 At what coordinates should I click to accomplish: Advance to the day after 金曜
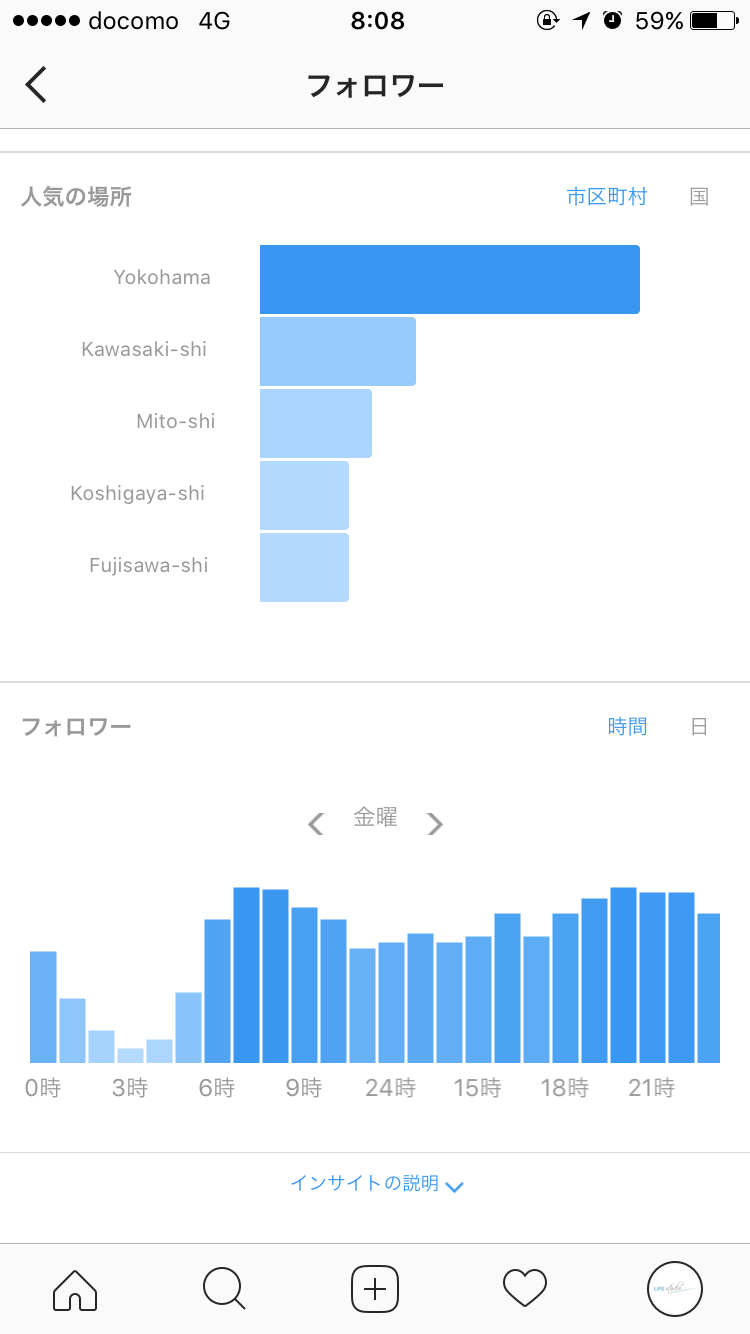tap(434, 824)
